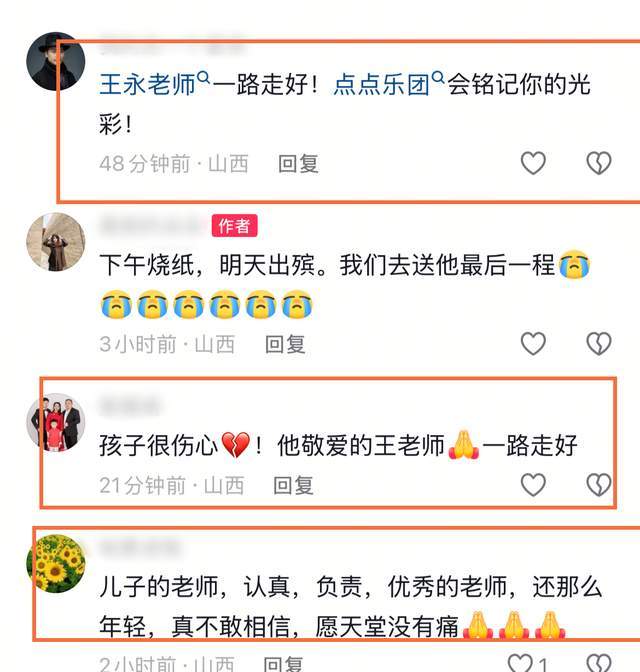Reply to the 21分钟前 comment

294,486
